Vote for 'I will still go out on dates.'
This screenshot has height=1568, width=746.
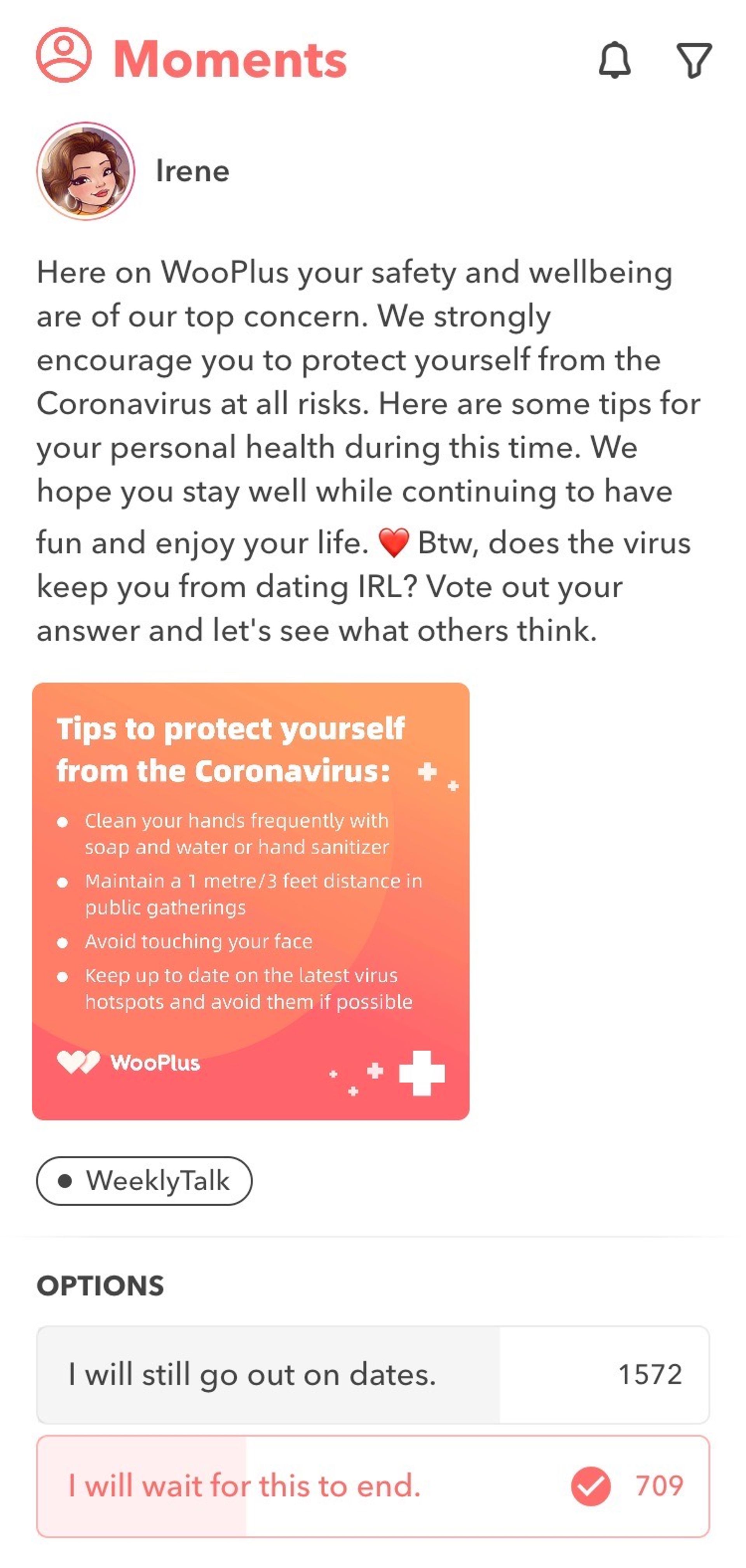[x=372, y=1374]
